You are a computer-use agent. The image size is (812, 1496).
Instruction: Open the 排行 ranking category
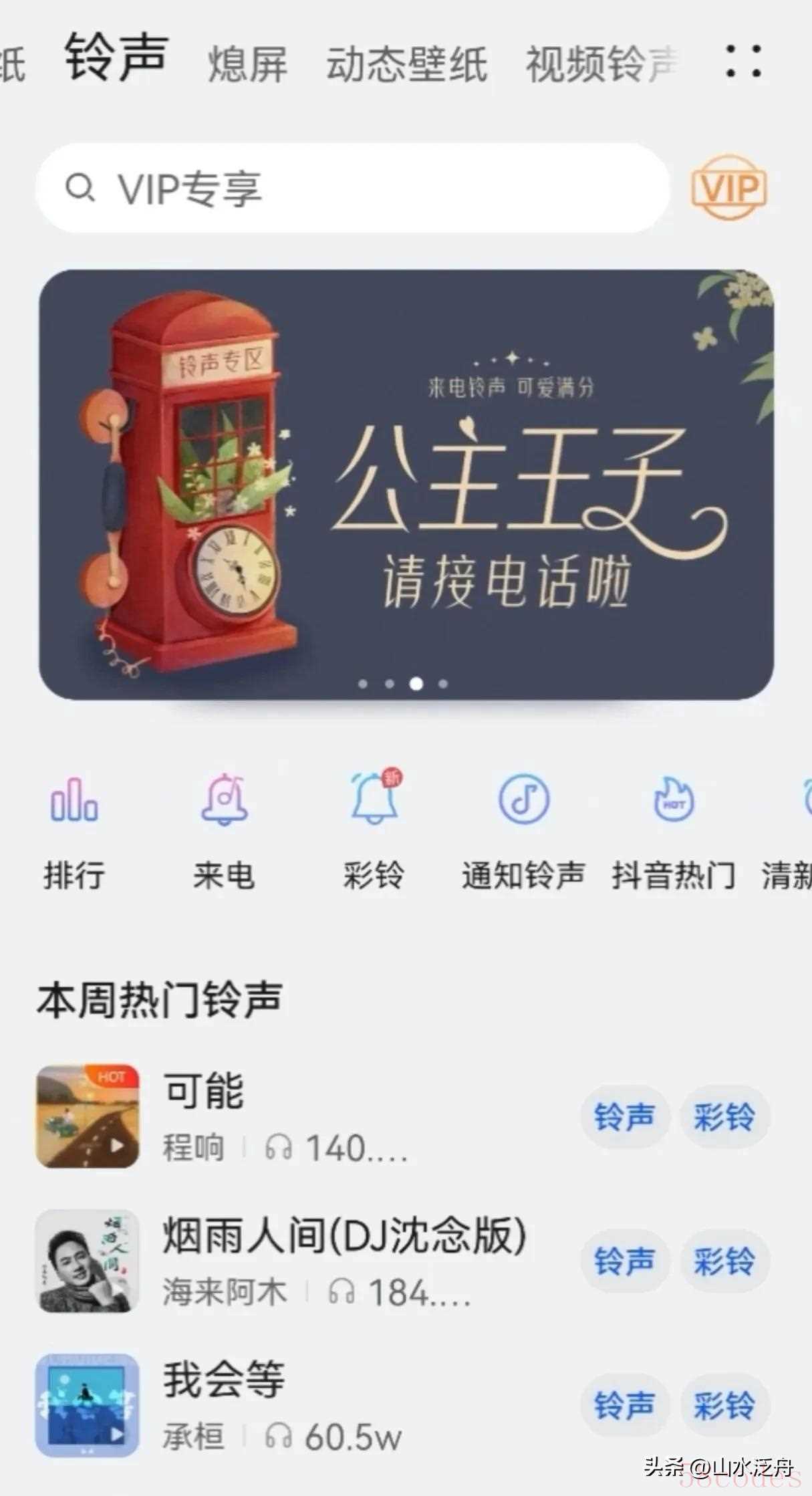tap(74, 829)
